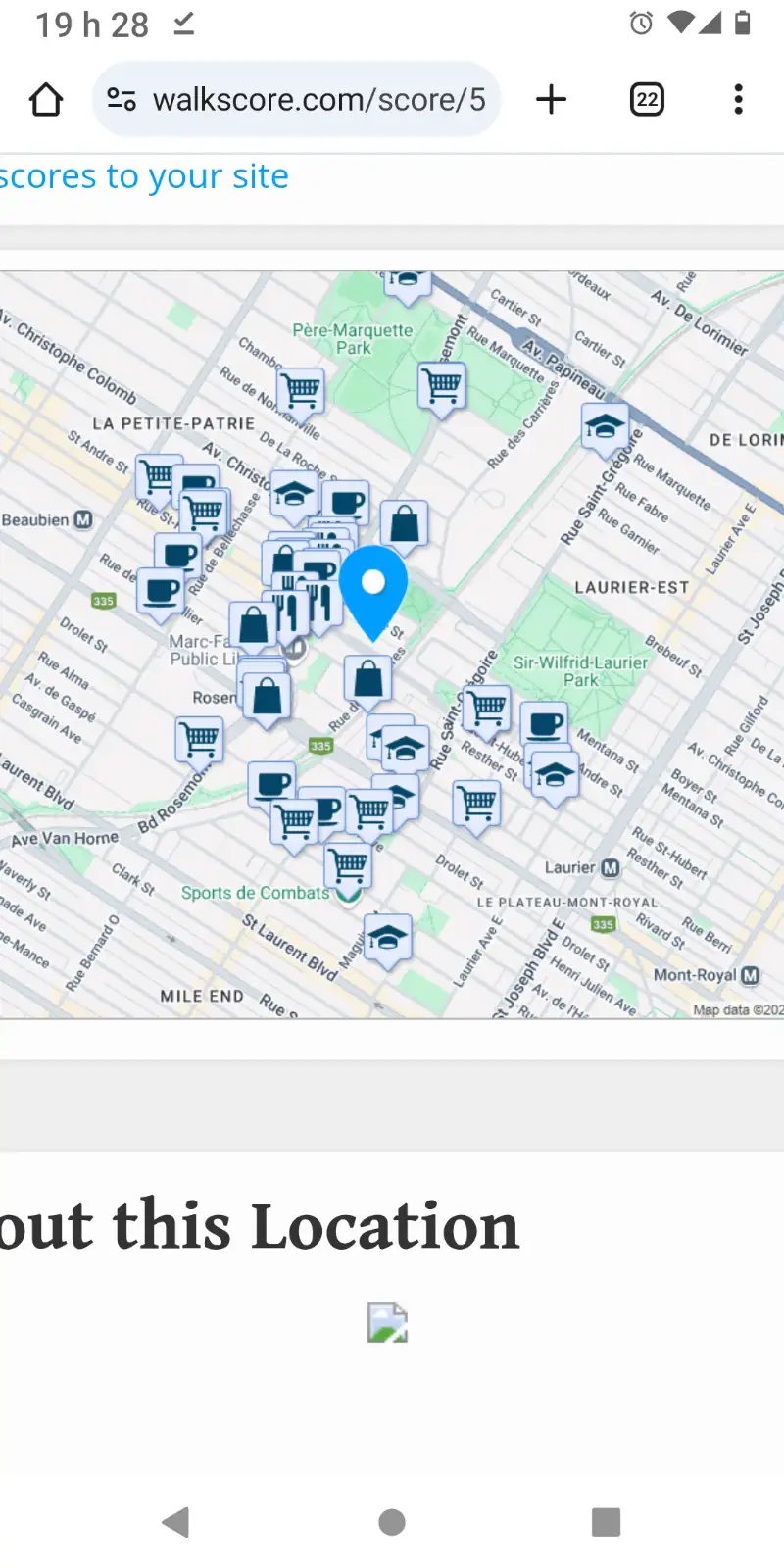Tap the walkscore.com address bar
784x1568 pixels.
[x=297, y=99]
